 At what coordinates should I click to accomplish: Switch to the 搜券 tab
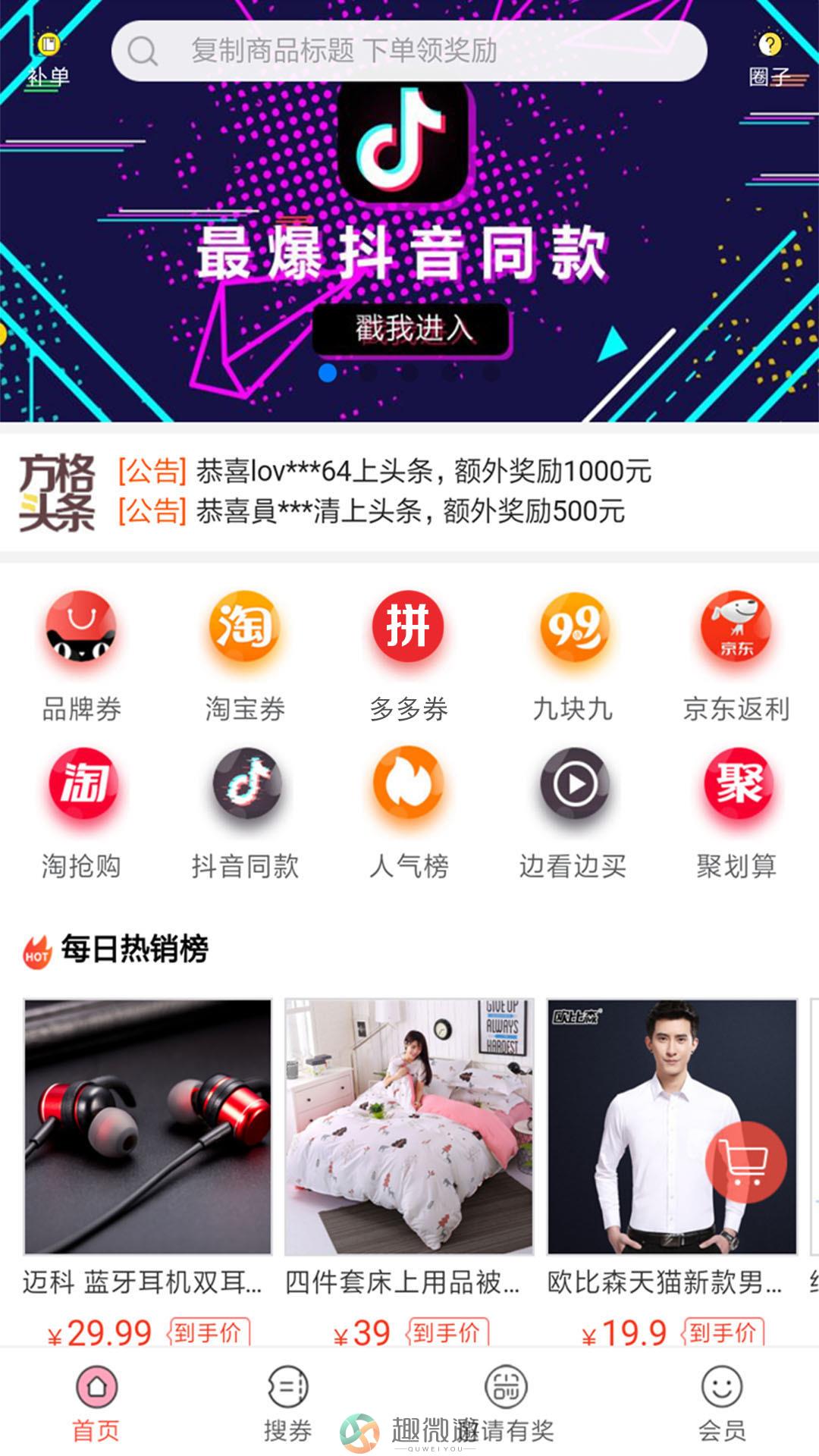click(x=287, y=1403)
